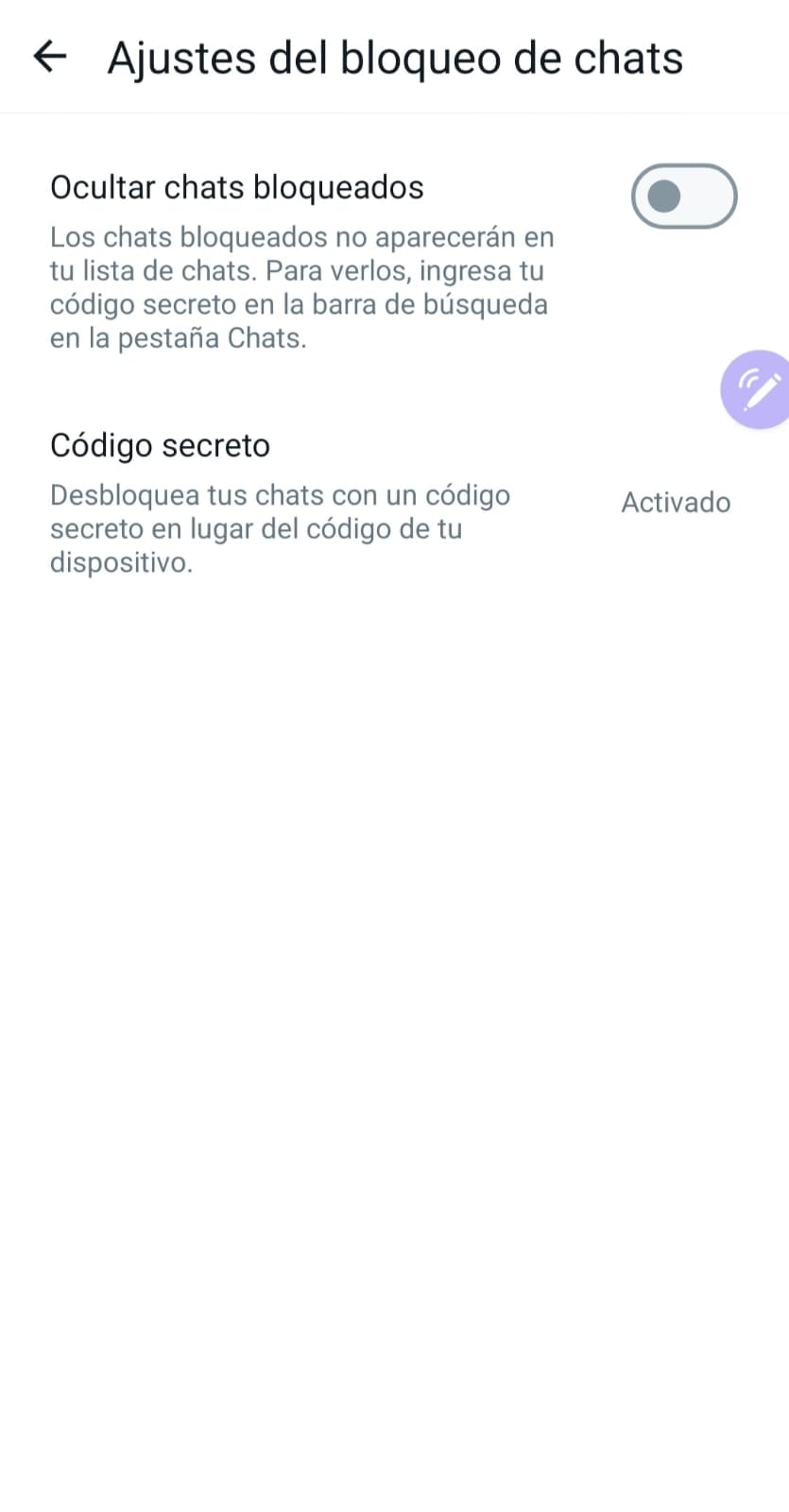Go back from chat lock settings
The width and height of the screenshot is (789, 1512).
click(x=50, y=57)
